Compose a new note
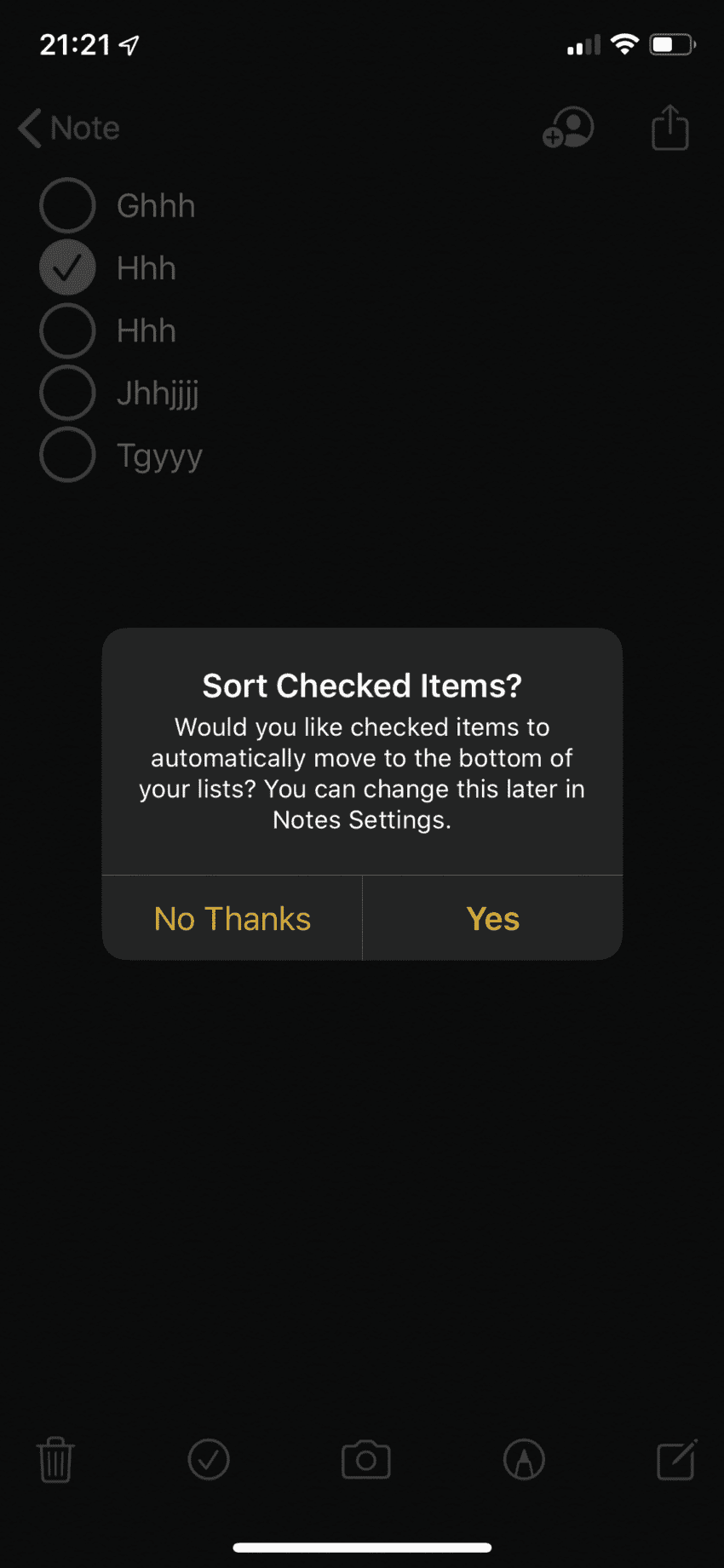Image resolution: width=724 pixels, height=1568 pixels. [x=677, y=1460]
